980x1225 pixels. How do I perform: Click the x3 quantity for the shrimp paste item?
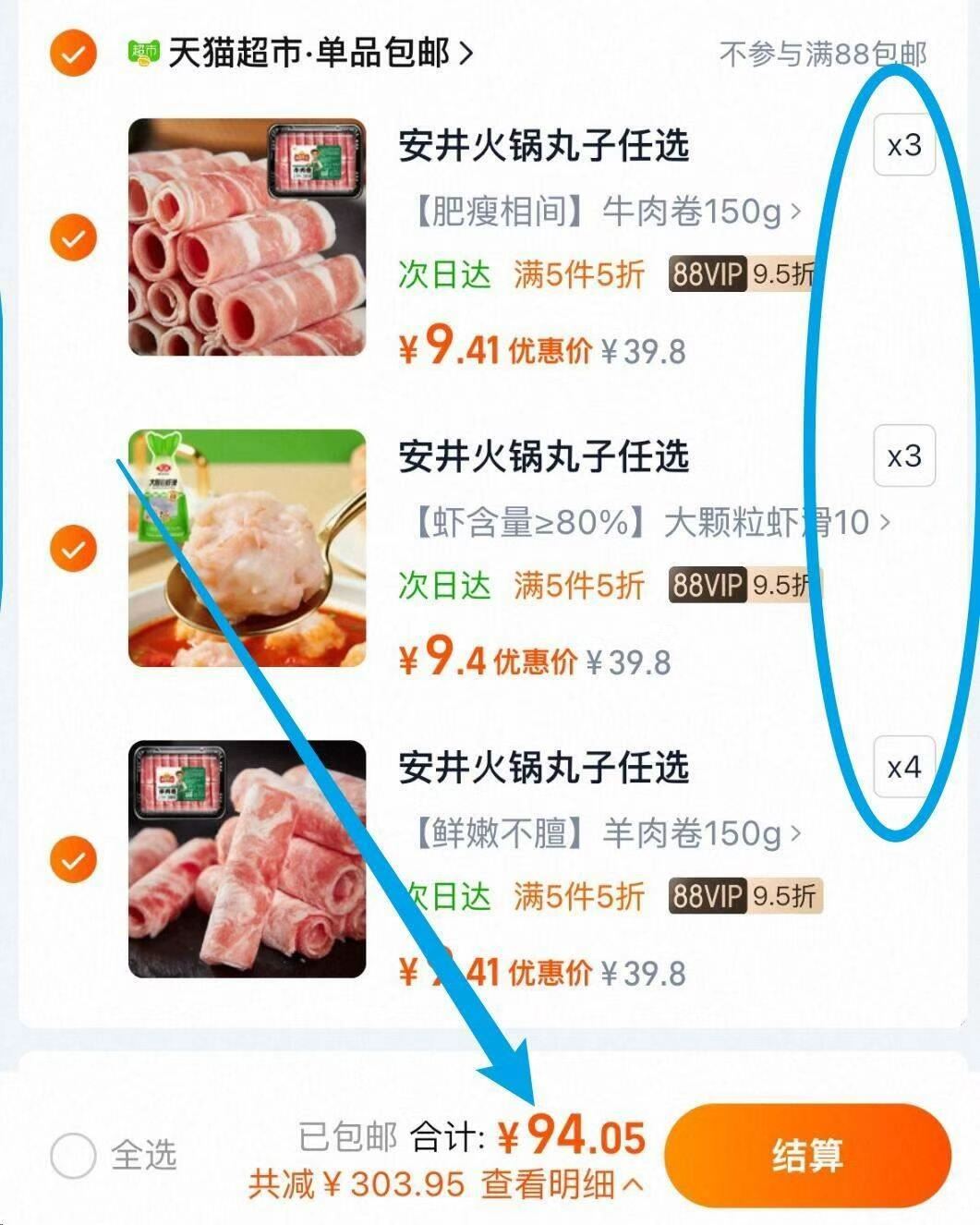(902, 455)
